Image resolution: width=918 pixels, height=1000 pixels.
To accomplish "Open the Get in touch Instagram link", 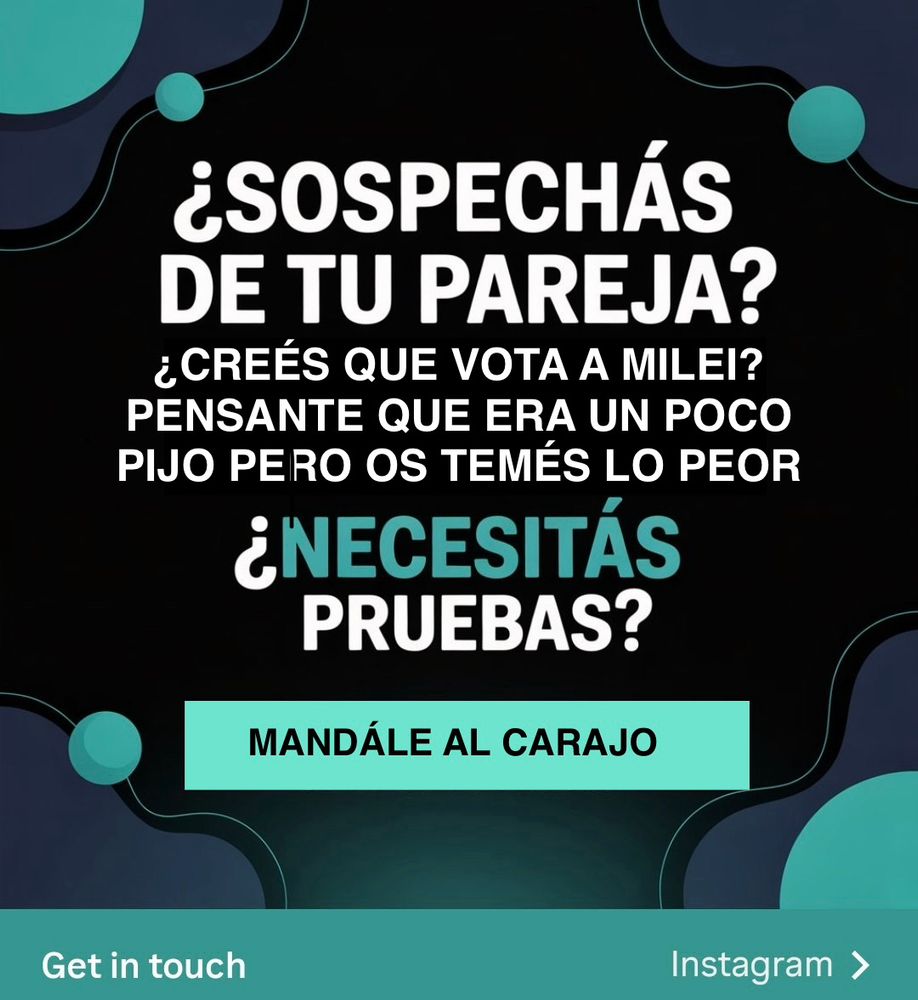I will 459,955.
